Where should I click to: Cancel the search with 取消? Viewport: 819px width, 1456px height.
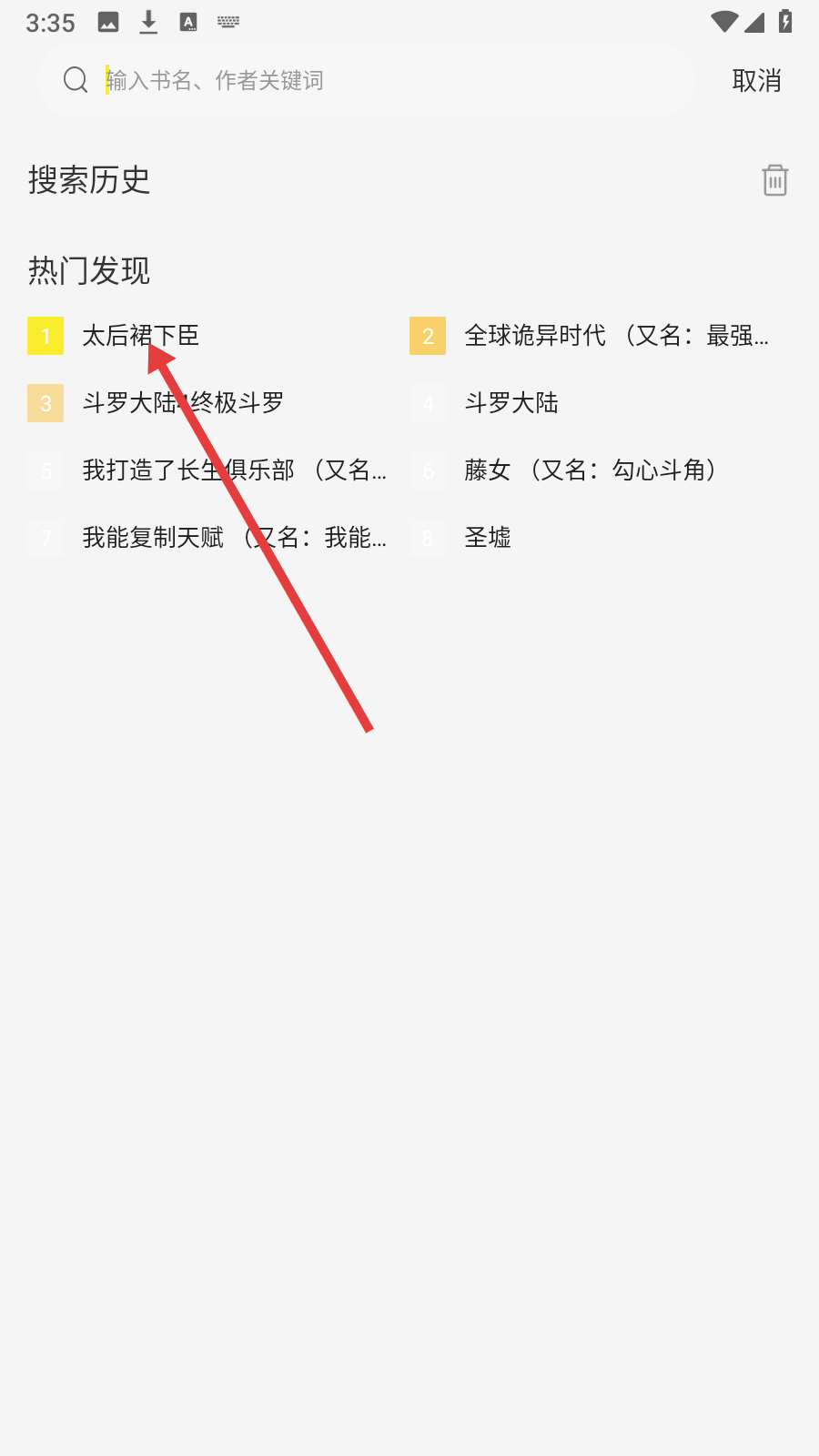click(x=756, y=81)
